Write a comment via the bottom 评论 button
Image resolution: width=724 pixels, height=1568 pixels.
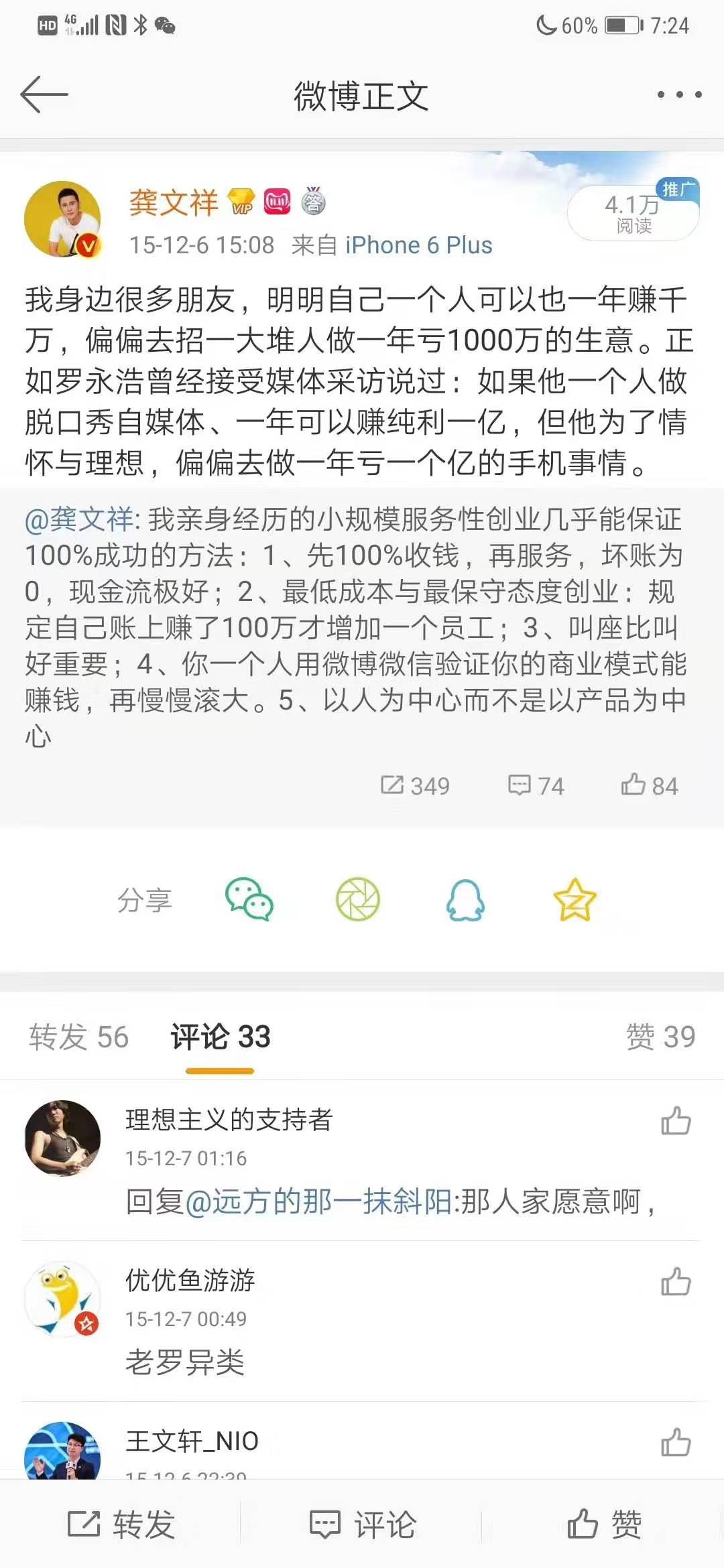tap(362, 1524)
